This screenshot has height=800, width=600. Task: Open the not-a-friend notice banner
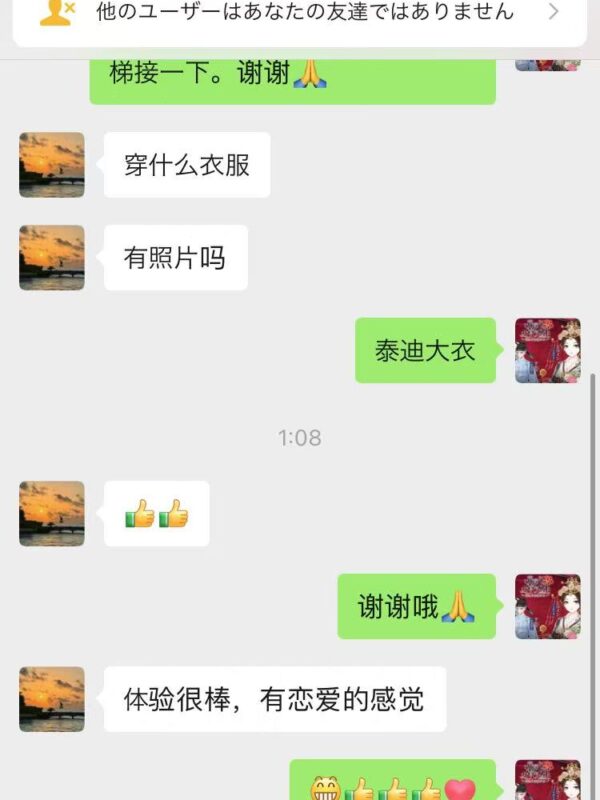click(x=300, y=14)
